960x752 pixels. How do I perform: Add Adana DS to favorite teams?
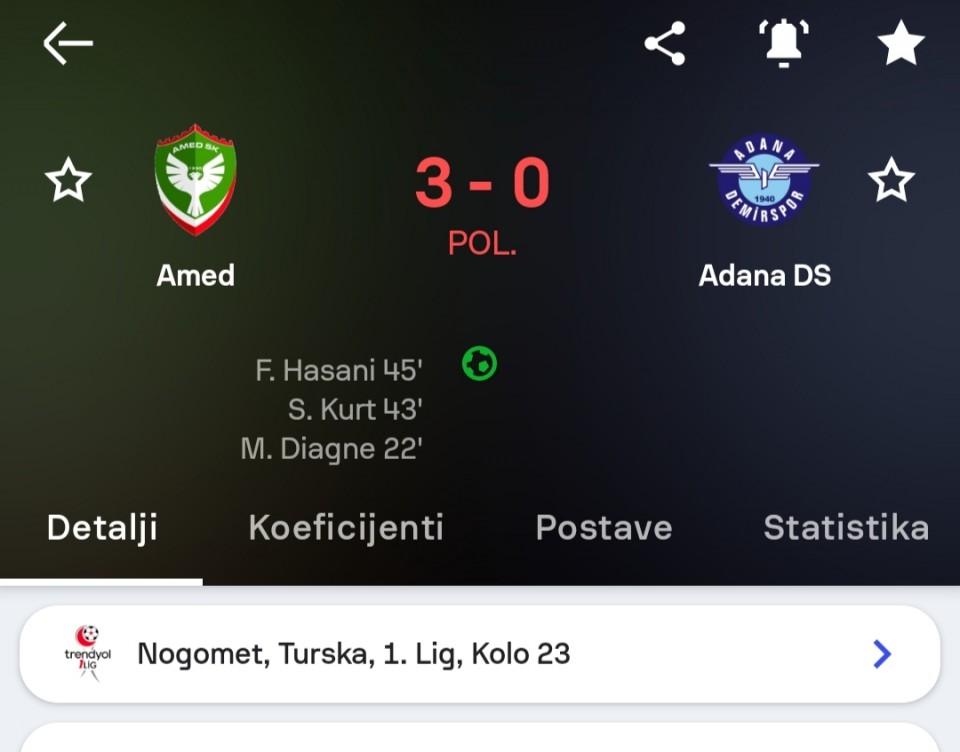pos(891,181)
